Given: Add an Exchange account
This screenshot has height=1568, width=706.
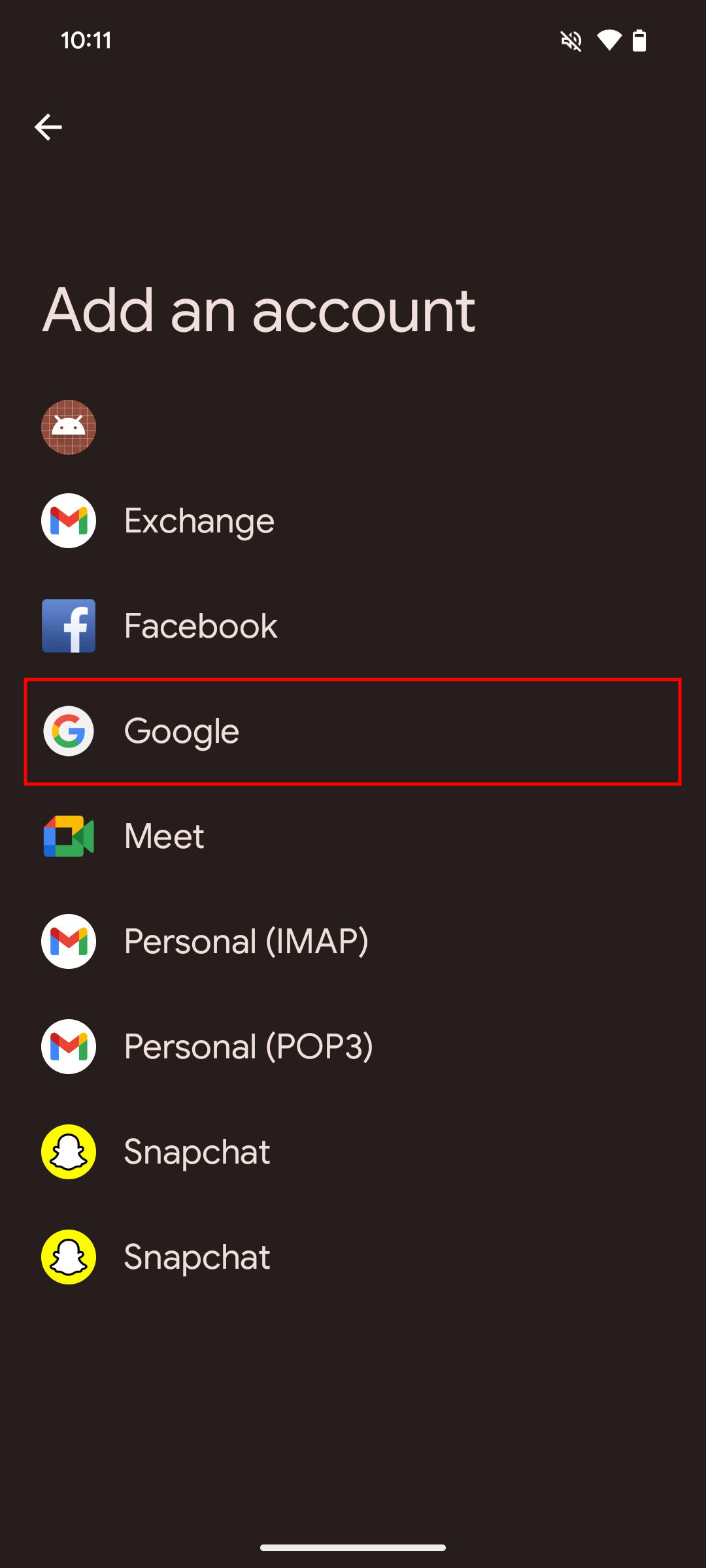Looking at the screenshot, I should [x=199, y=521].
